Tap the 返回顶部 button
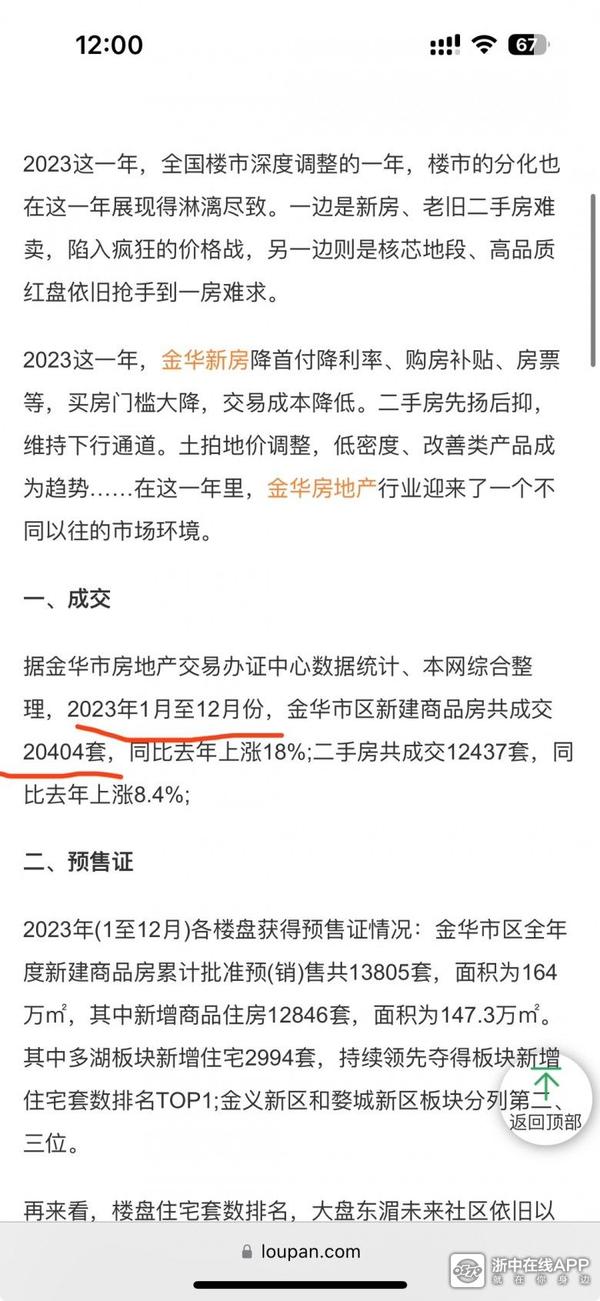 [x=545, y=1100]
